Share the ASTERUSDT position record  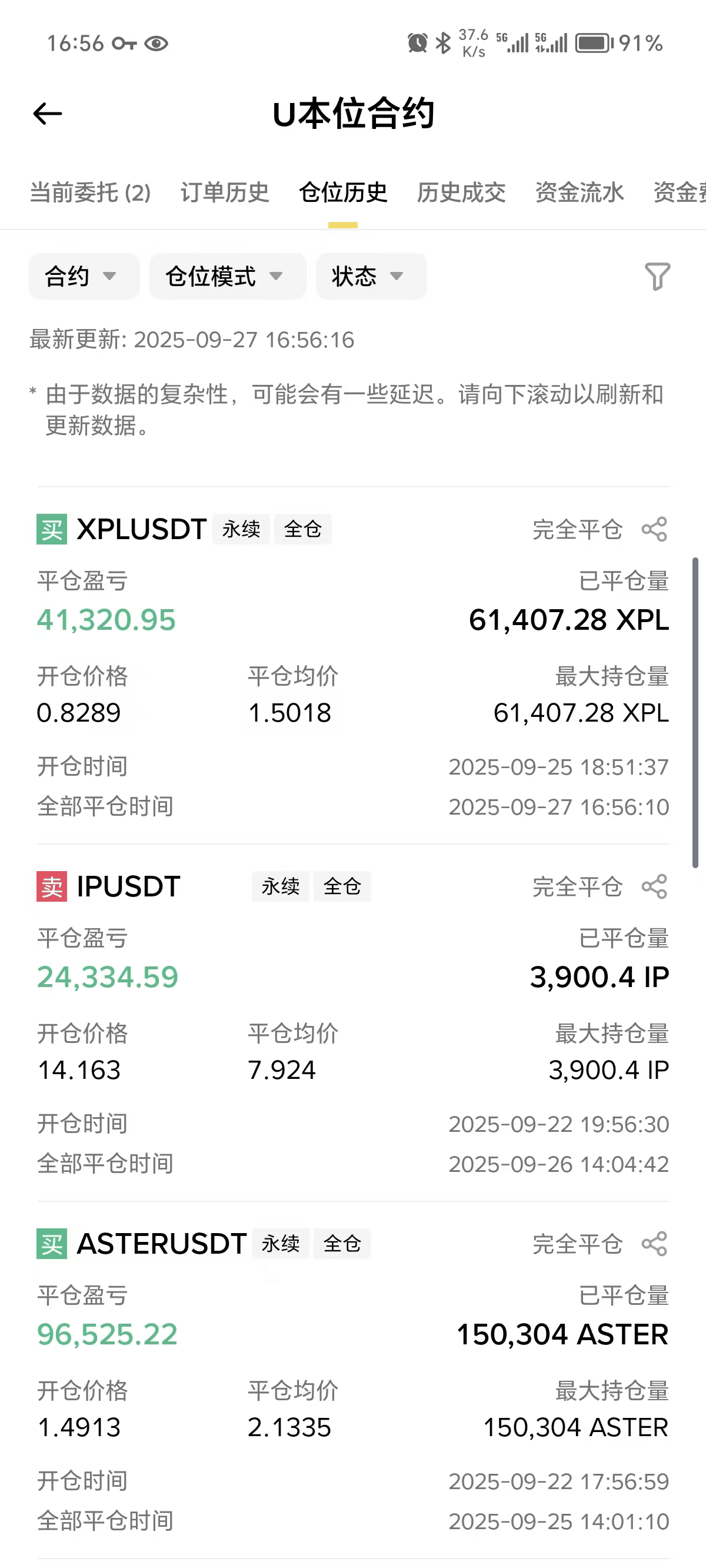pyautogui.click(x=654, y=1244)
